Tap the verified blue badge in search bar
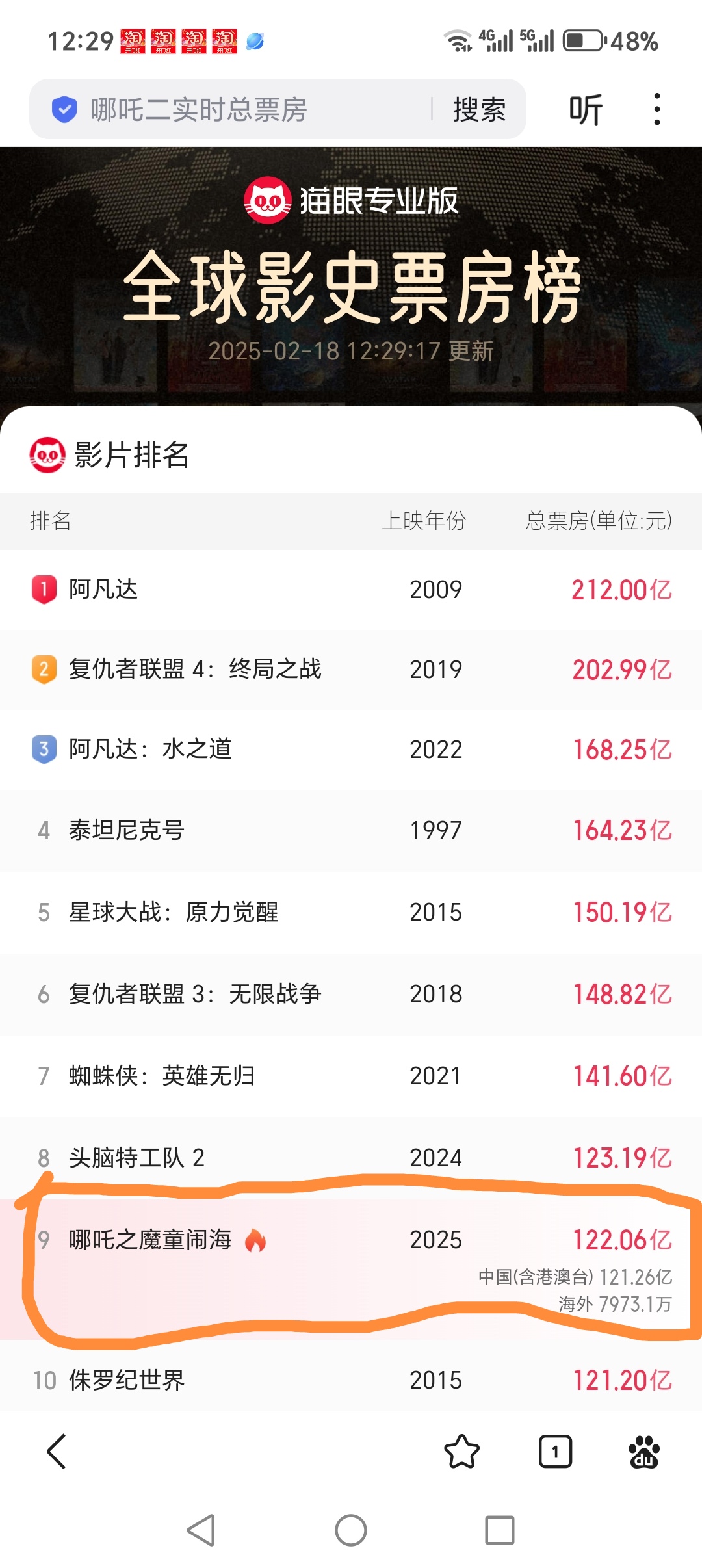Image resolution: width=702 pixels, height=1568 pixels. [x=66, y=109]
